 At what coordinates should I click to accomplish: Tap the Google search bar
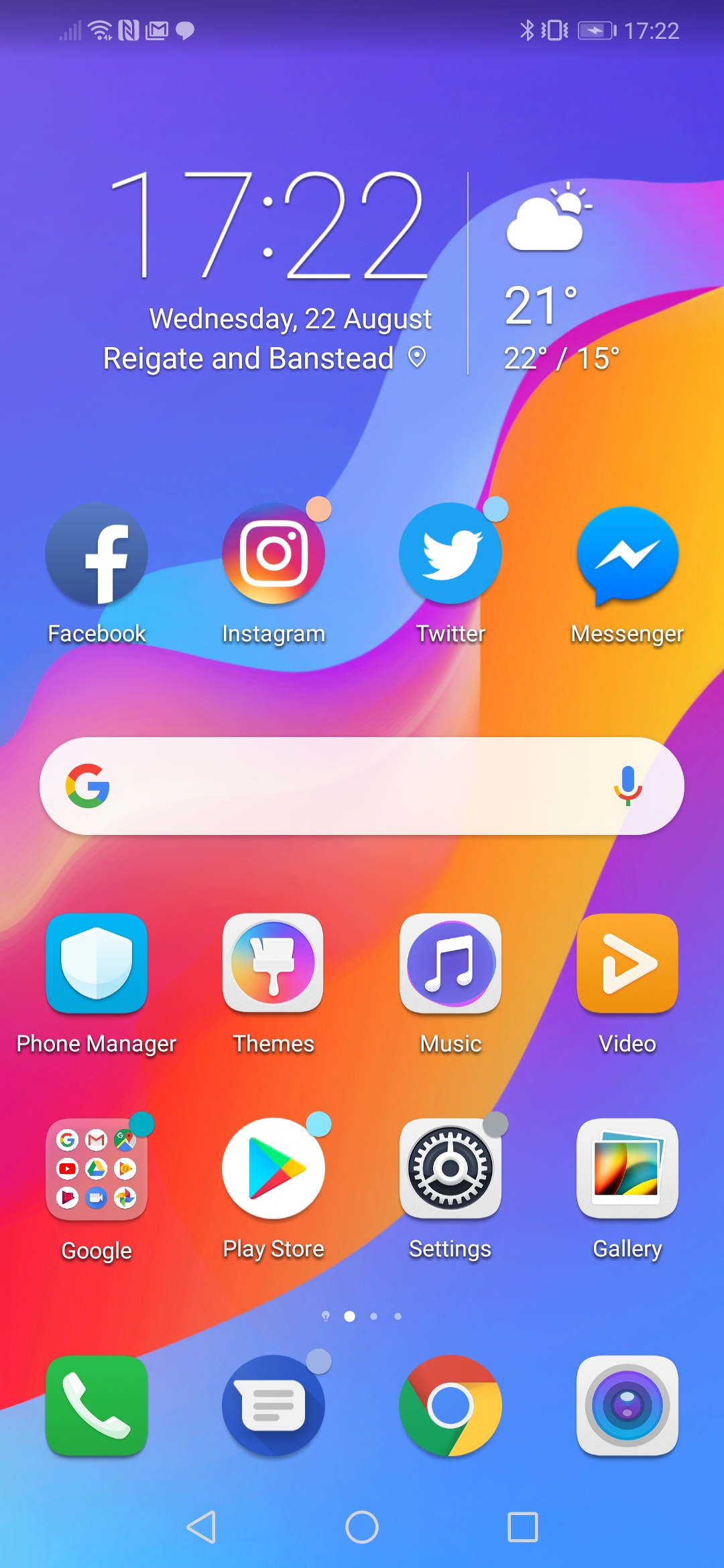point(362,786)
